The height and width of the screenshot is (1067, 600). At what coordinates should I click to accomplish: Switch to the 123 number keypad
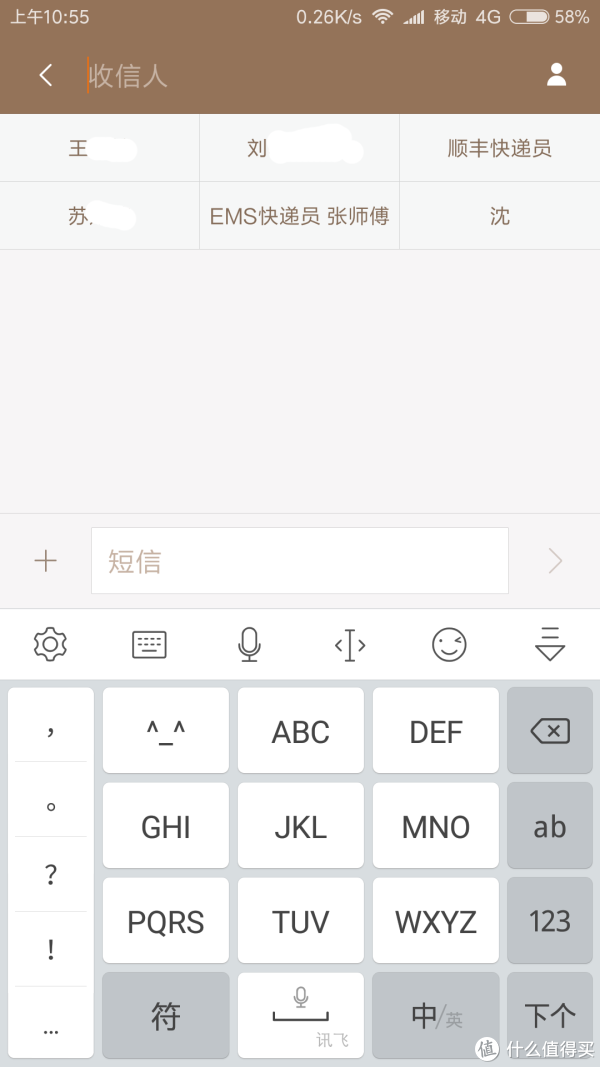click(550, 921)
